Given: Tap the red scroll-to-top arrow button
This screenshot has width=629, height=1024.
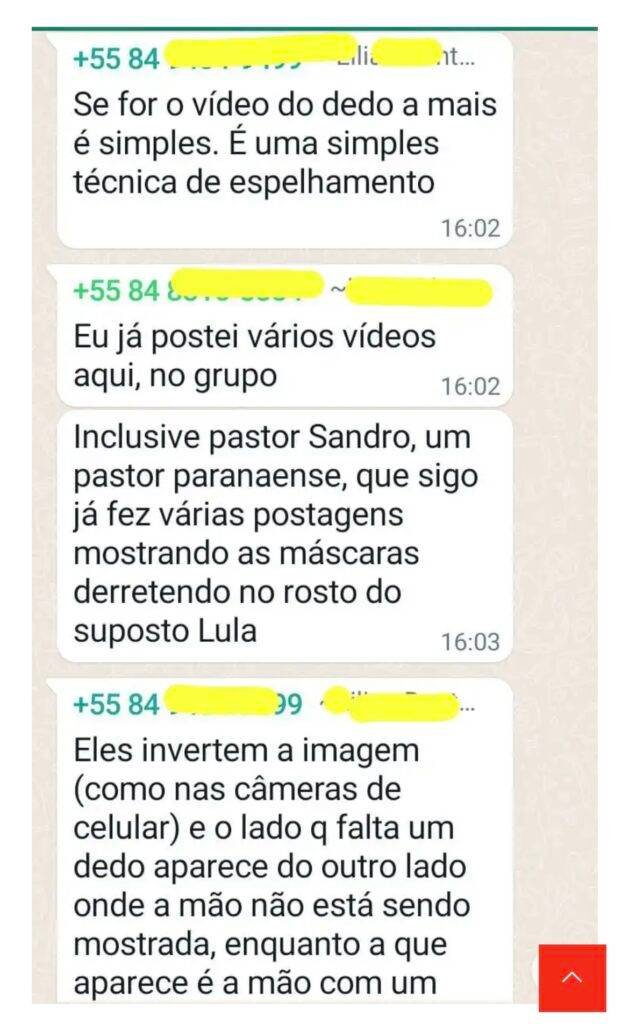Looking at the screenshot, I should [572, 977].
